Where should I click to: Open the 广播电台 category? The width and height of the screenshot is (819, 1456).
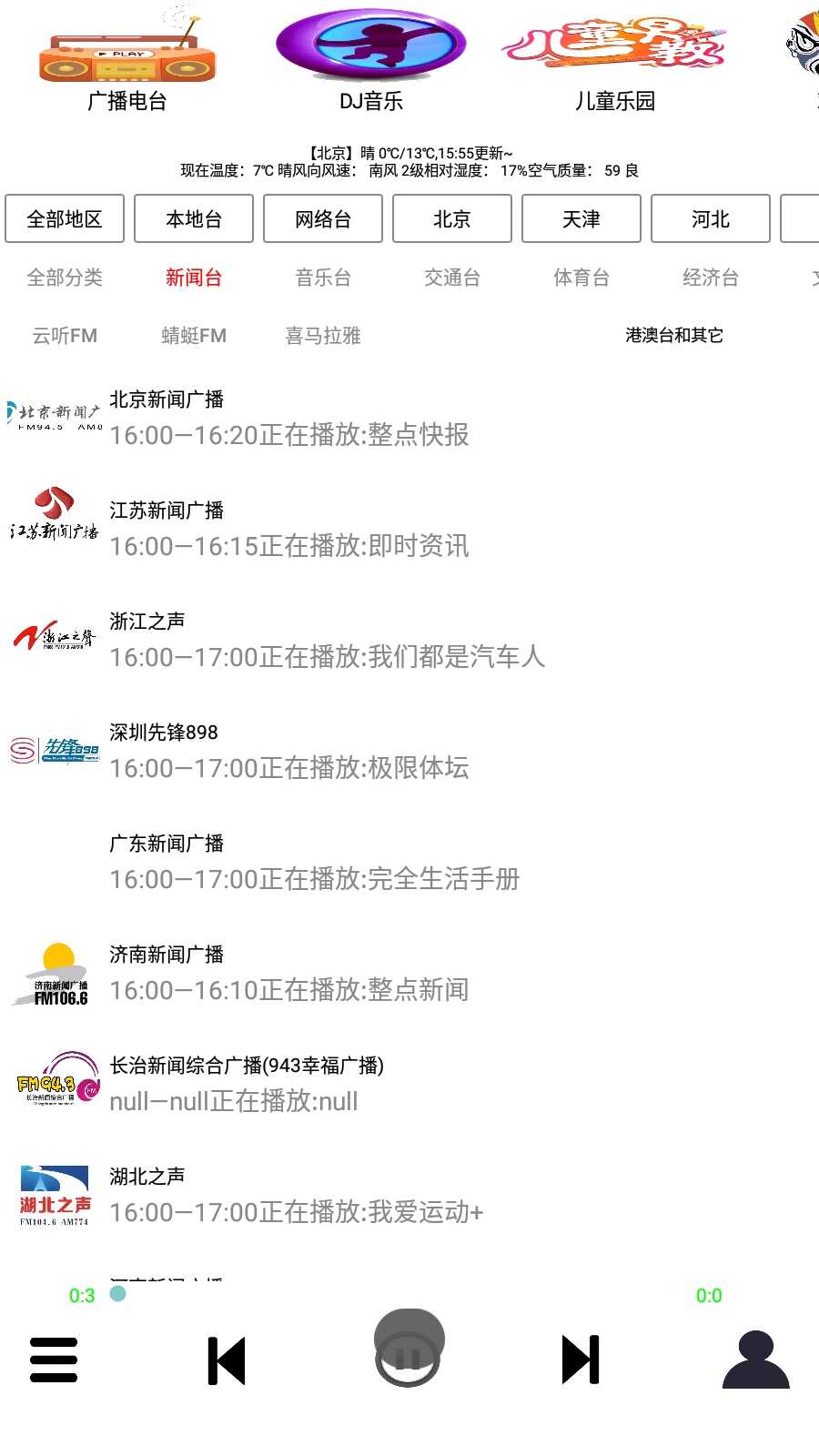click(127, 59)
